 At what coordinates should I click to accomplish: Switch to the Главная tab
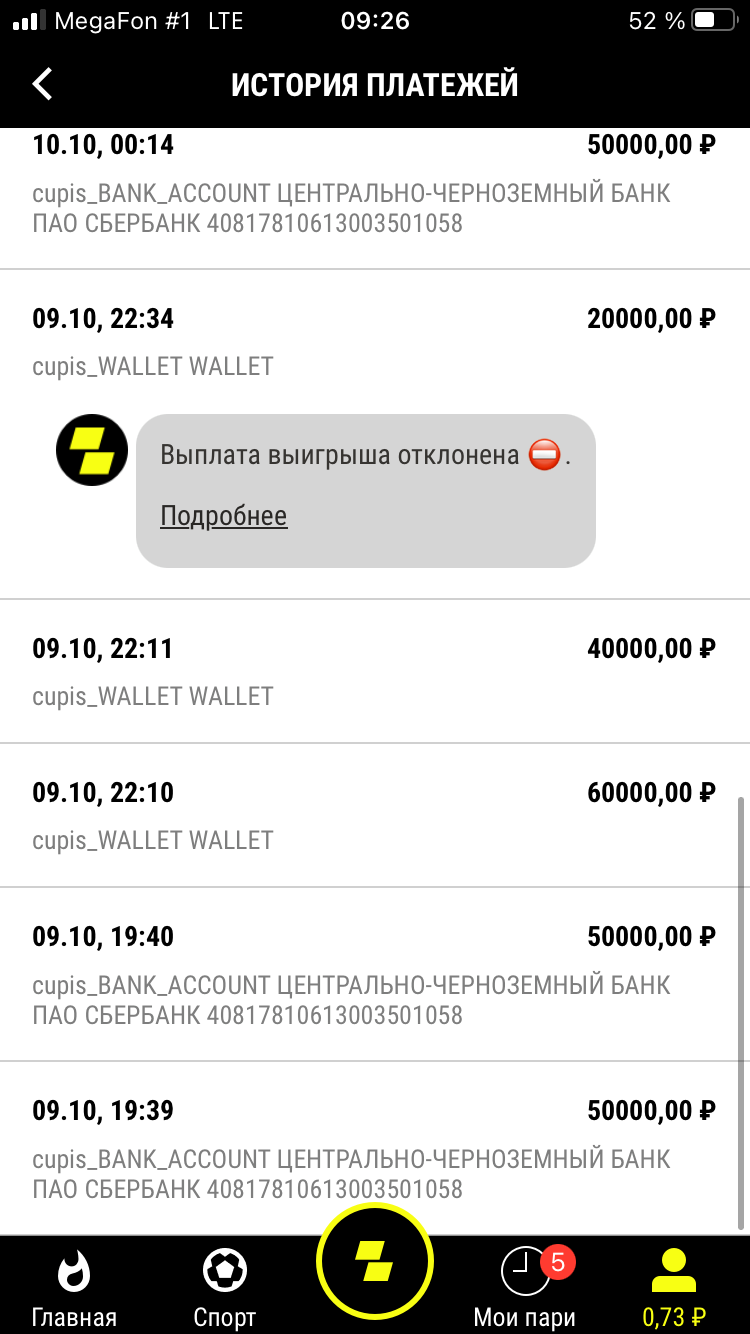click(74, 1288)
